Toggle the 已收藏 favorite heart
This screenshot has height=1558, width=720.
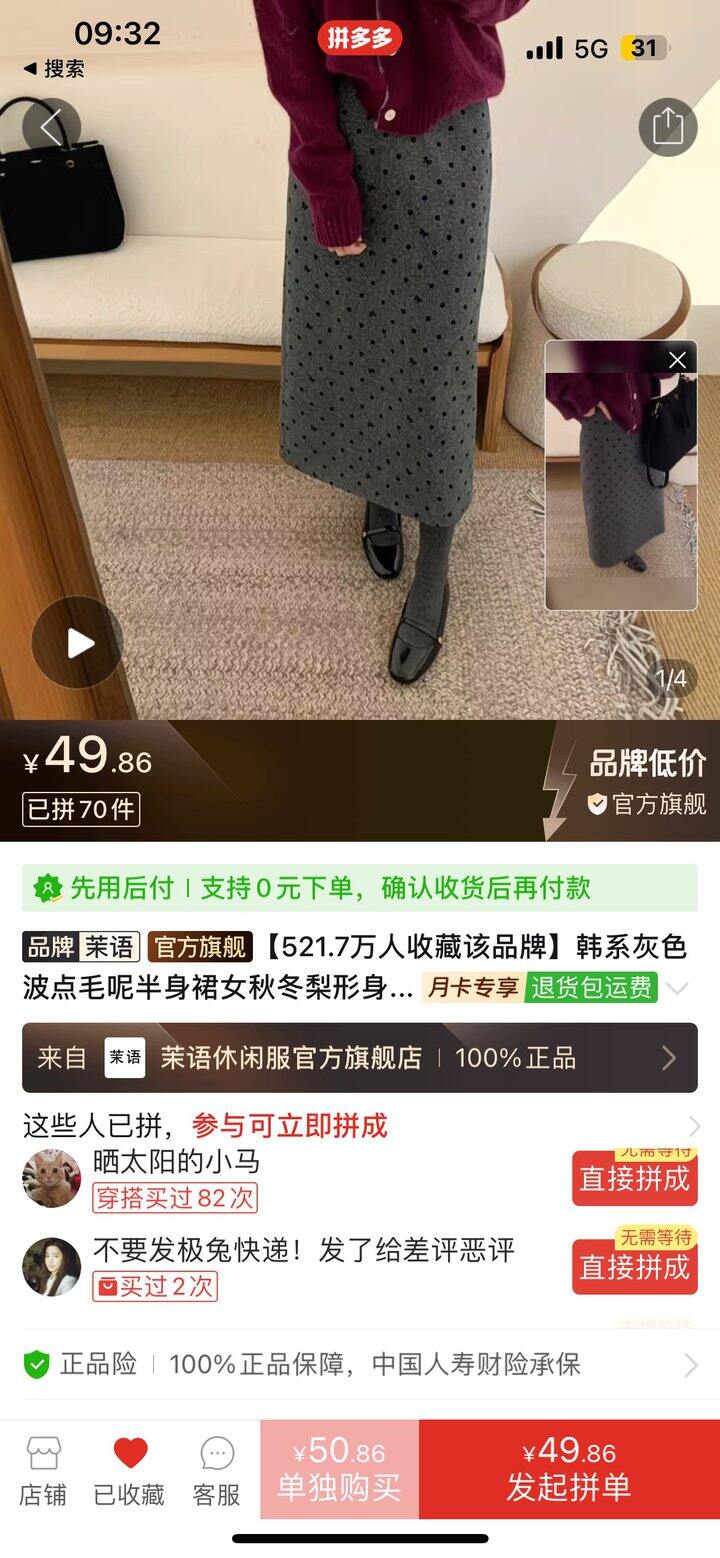(x=129, y=1472)
